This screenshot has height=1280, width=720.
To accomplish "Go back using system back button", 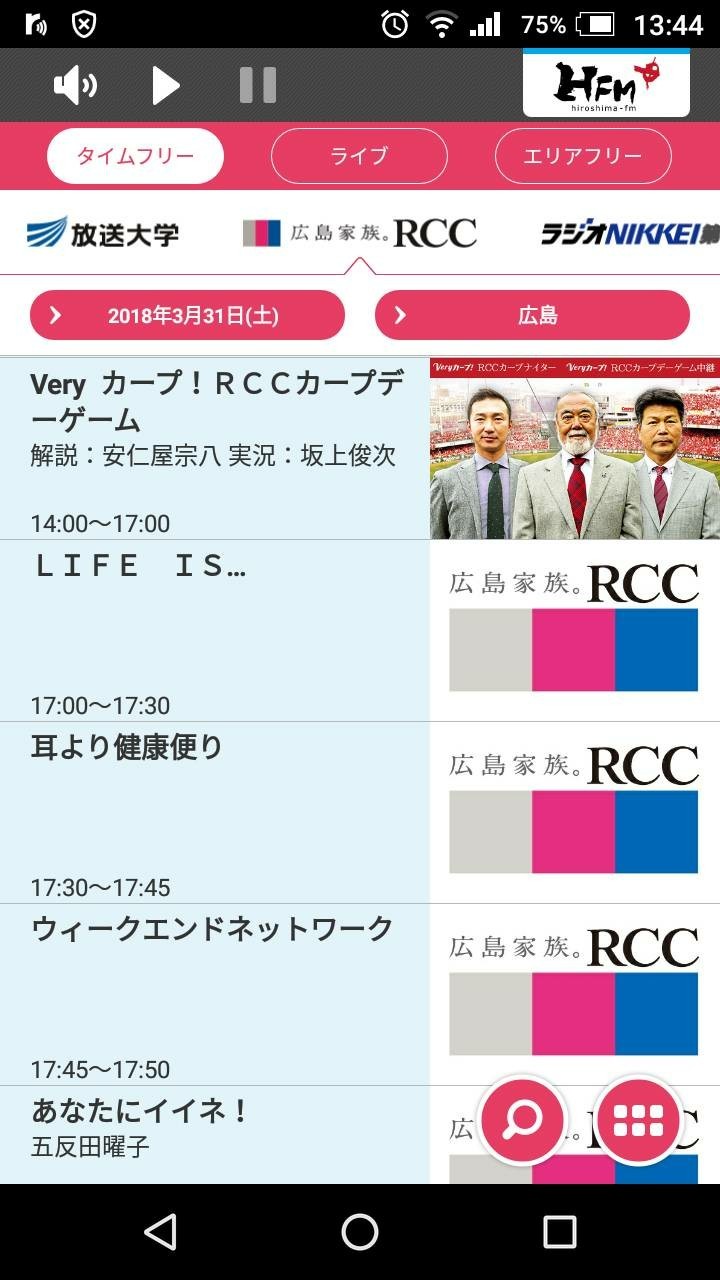I will [160, 1232].
